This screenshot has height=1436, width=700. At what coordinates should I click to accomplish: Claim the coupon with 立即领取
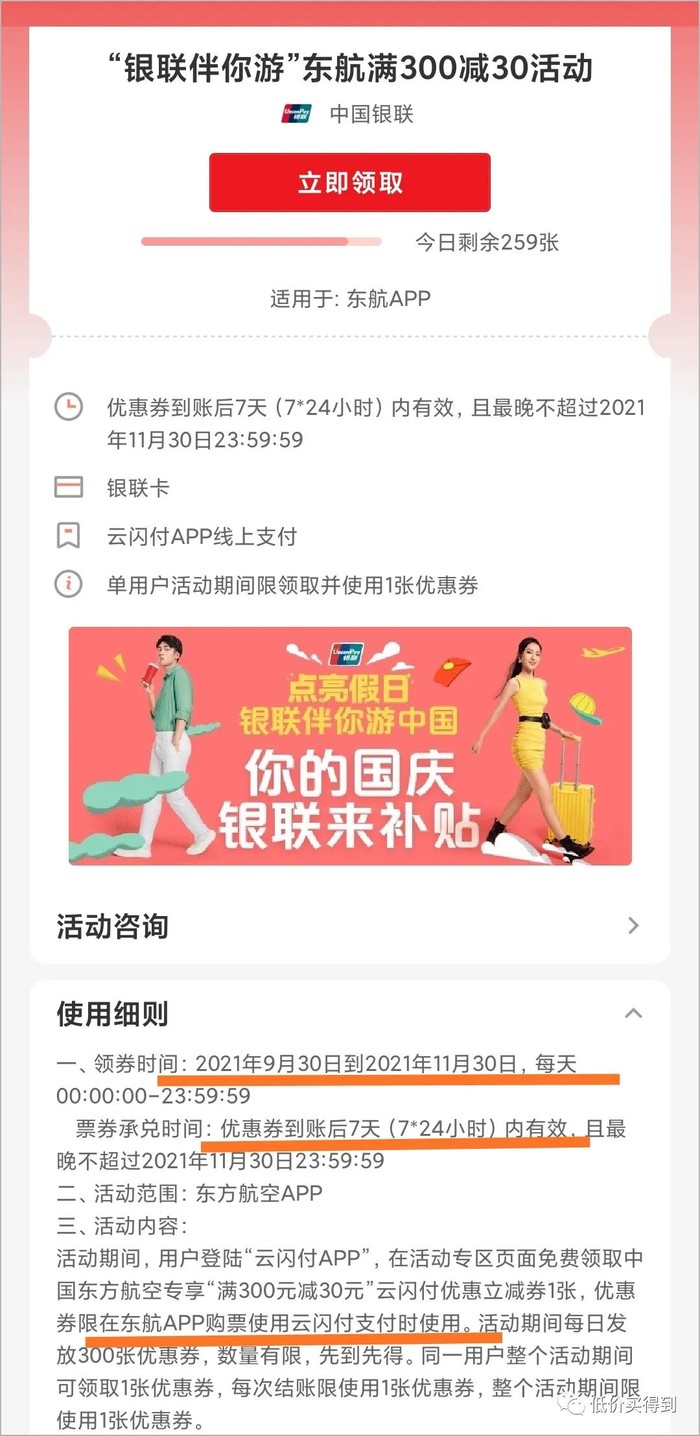[349, 182]
